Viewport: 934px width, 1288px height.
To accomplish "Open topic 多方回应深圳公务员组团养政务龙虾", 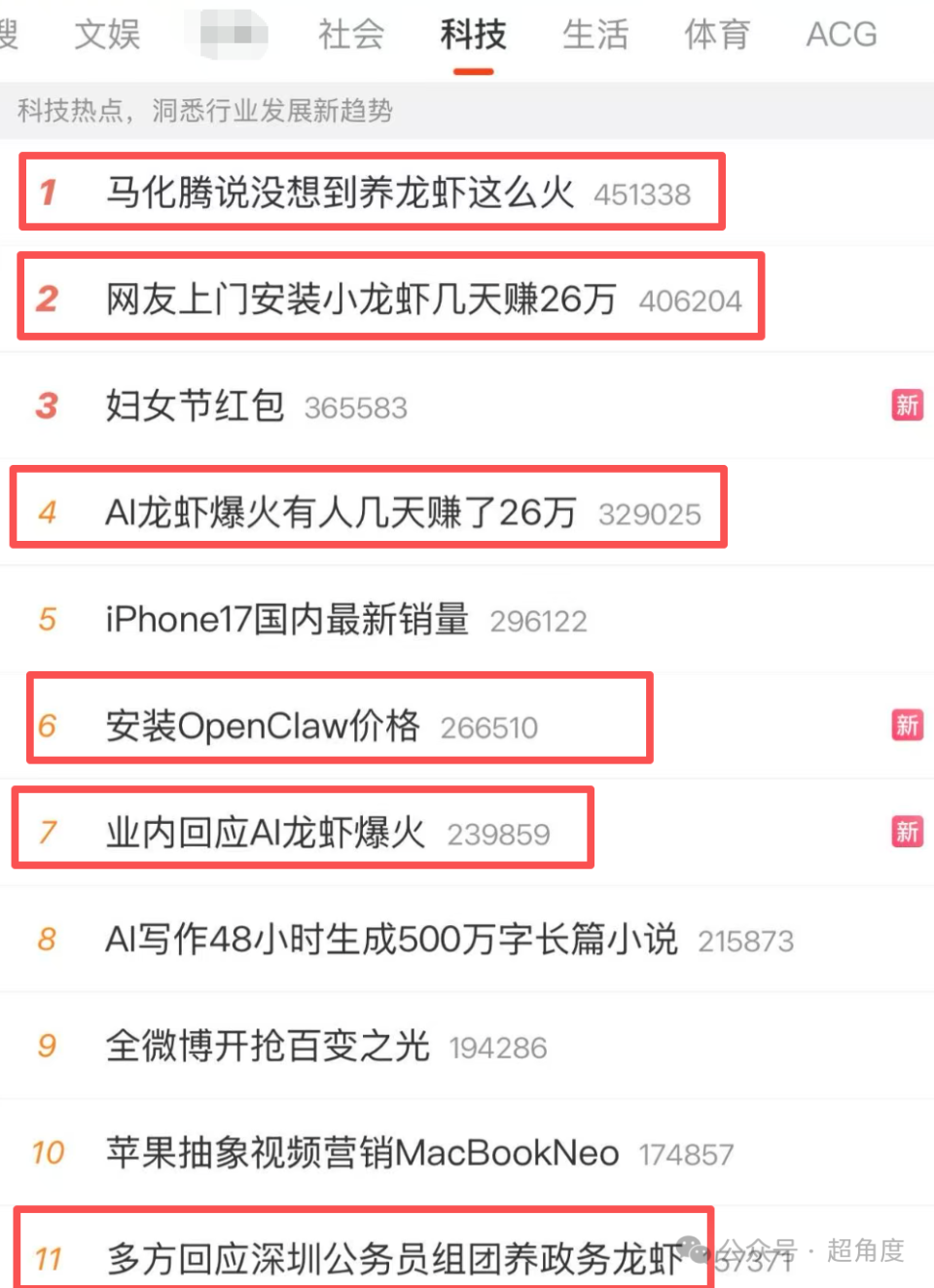I will [x=394, y=1260].
